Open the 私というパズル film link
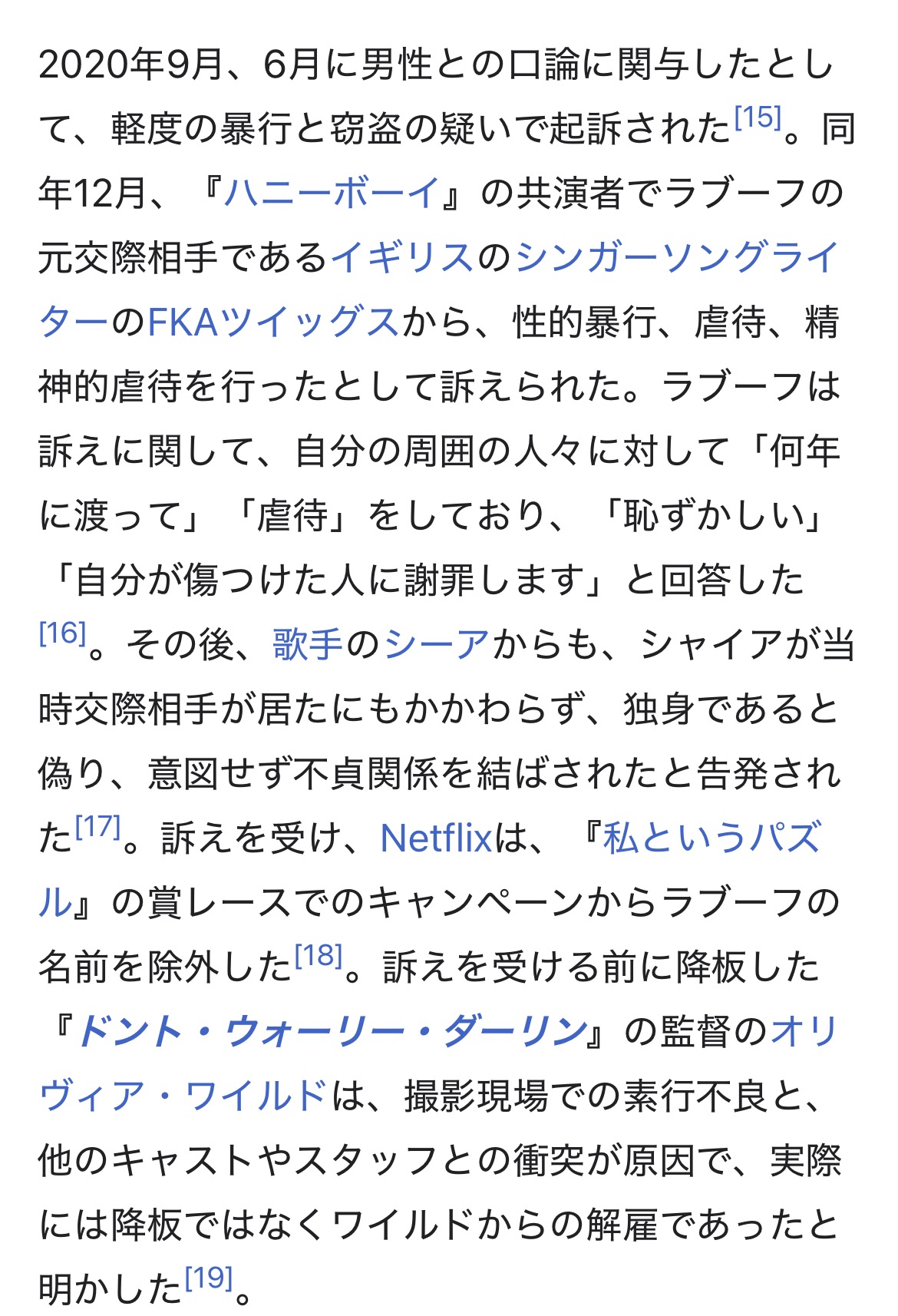Image resolution: width=898 pixels, height=1316 pixels. 711,838
